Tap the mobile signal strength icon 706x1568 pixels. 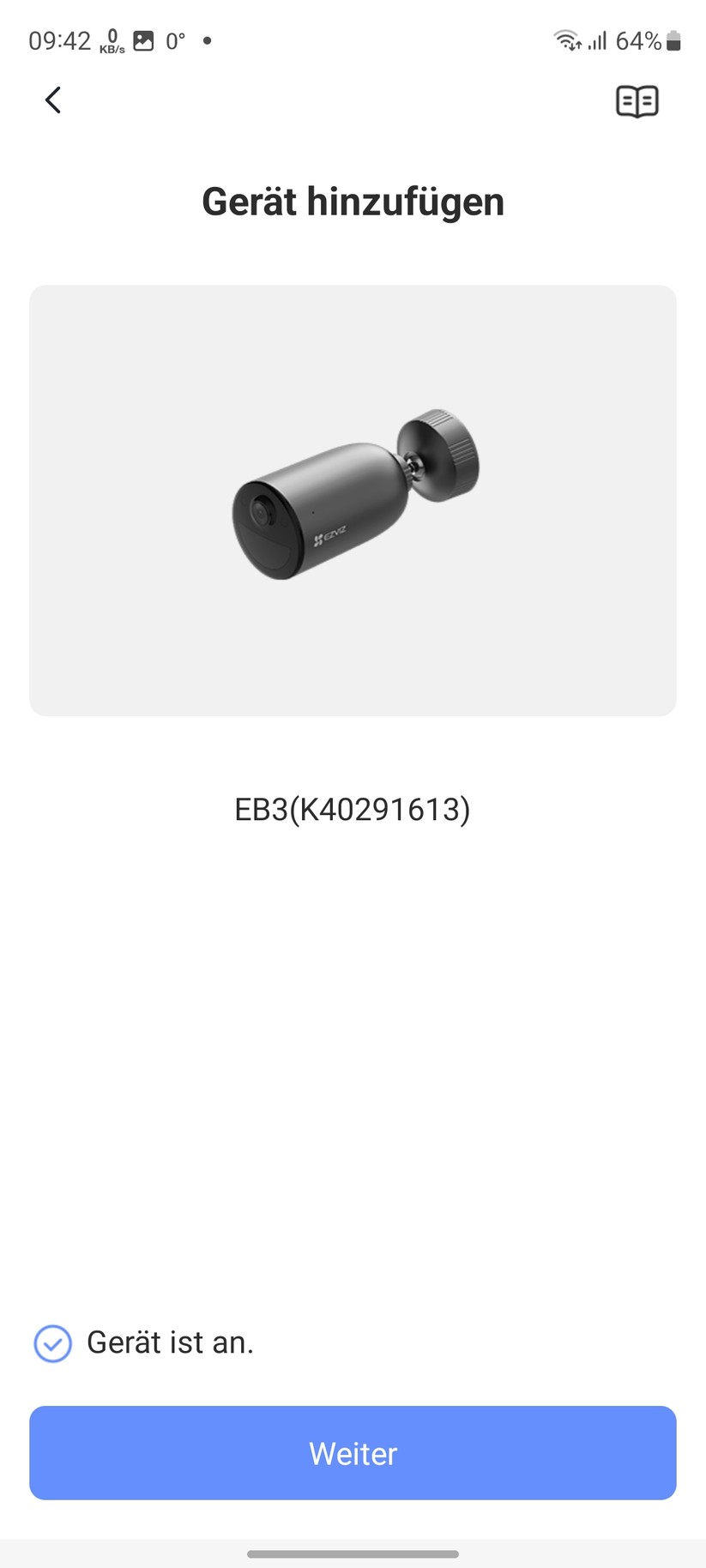597,40
